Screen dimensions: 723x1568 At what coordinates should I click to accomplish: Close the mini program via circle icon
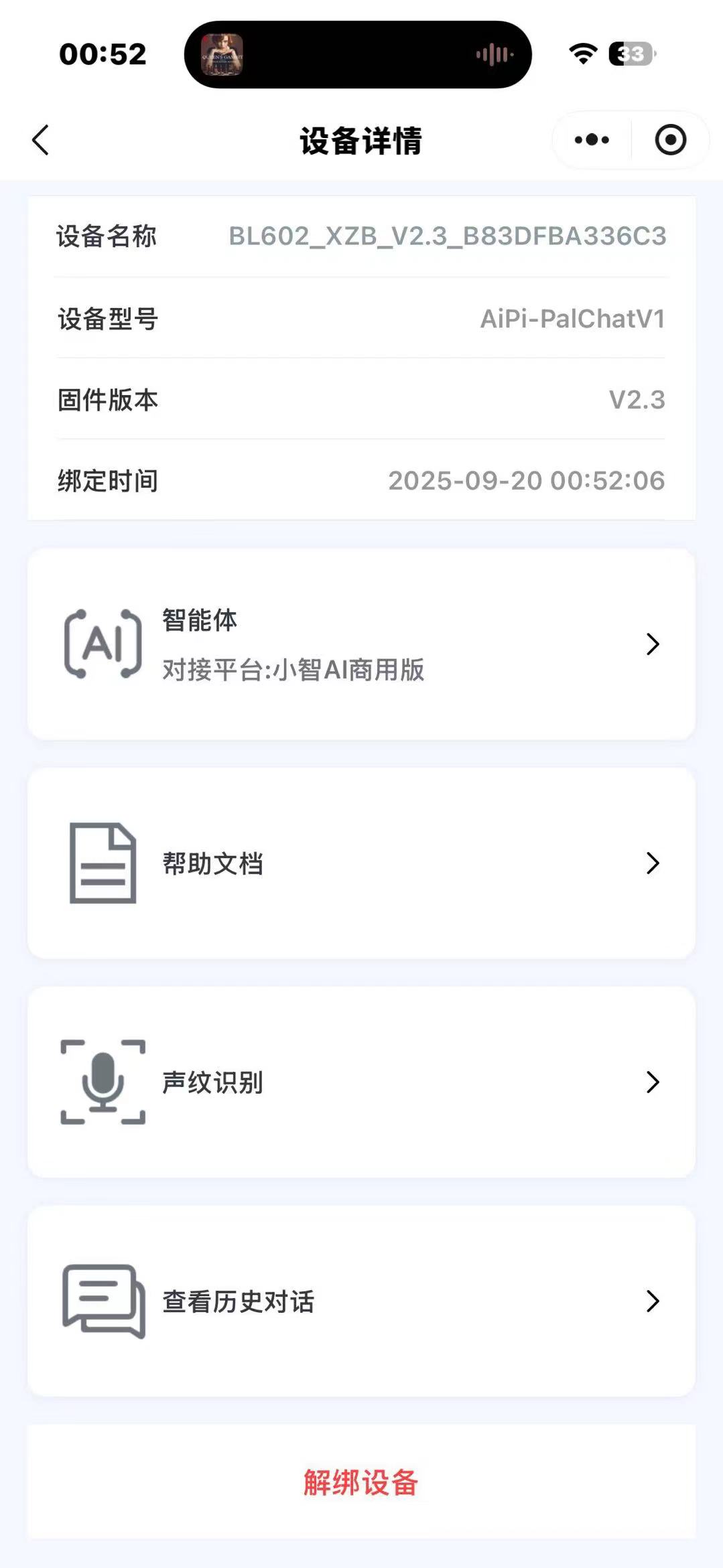click(x=670, y=140)
